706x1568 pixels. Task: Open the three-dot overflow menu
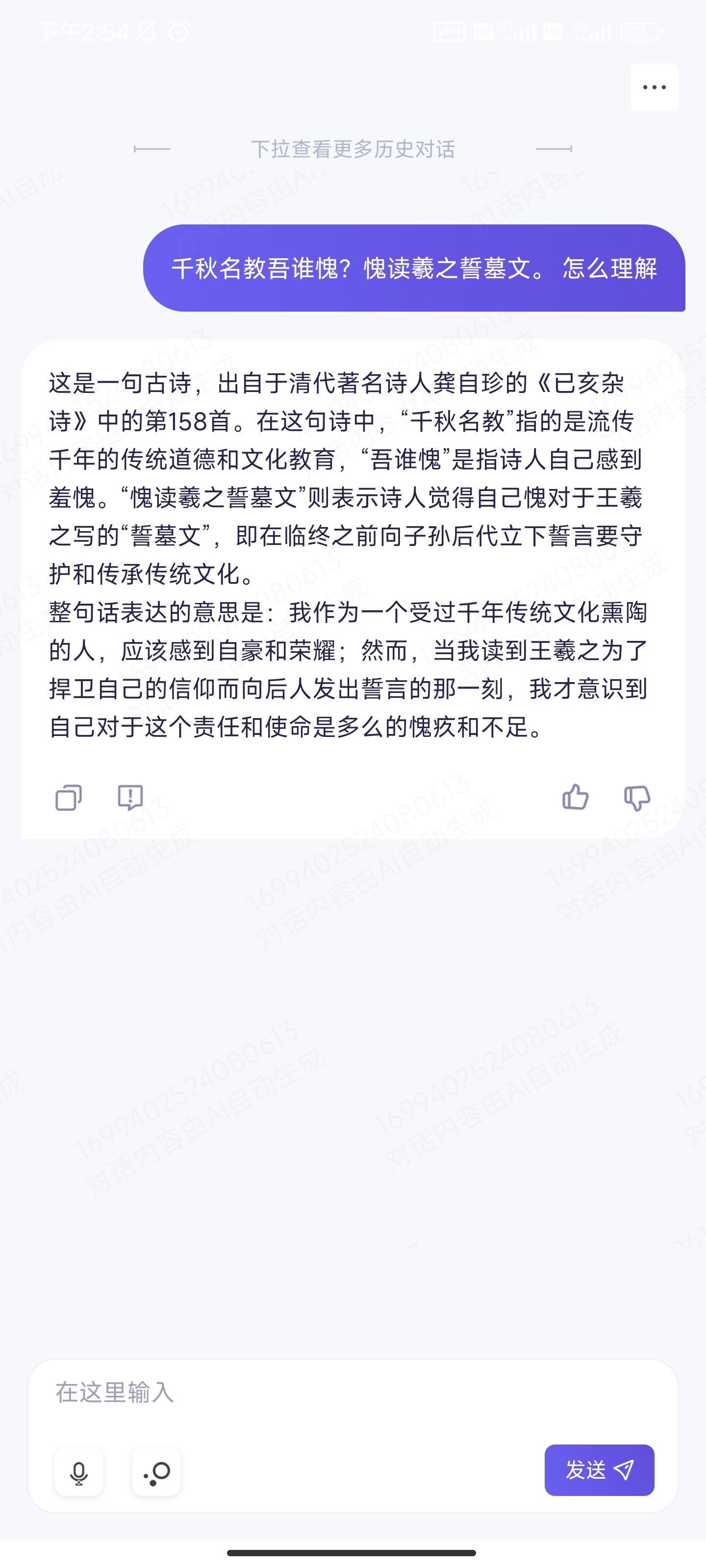click(x=654, y=87)
